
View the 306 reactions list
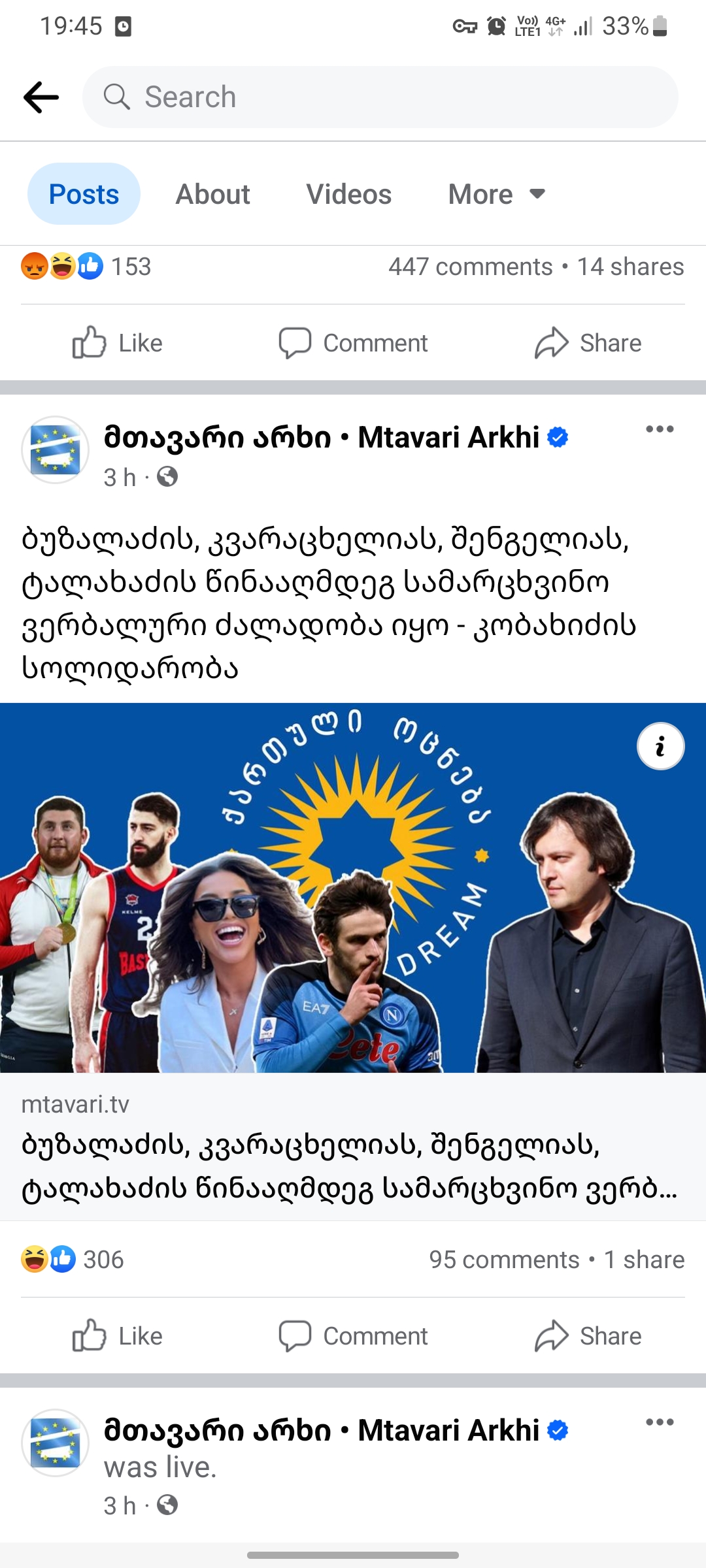coord(73,1260)
